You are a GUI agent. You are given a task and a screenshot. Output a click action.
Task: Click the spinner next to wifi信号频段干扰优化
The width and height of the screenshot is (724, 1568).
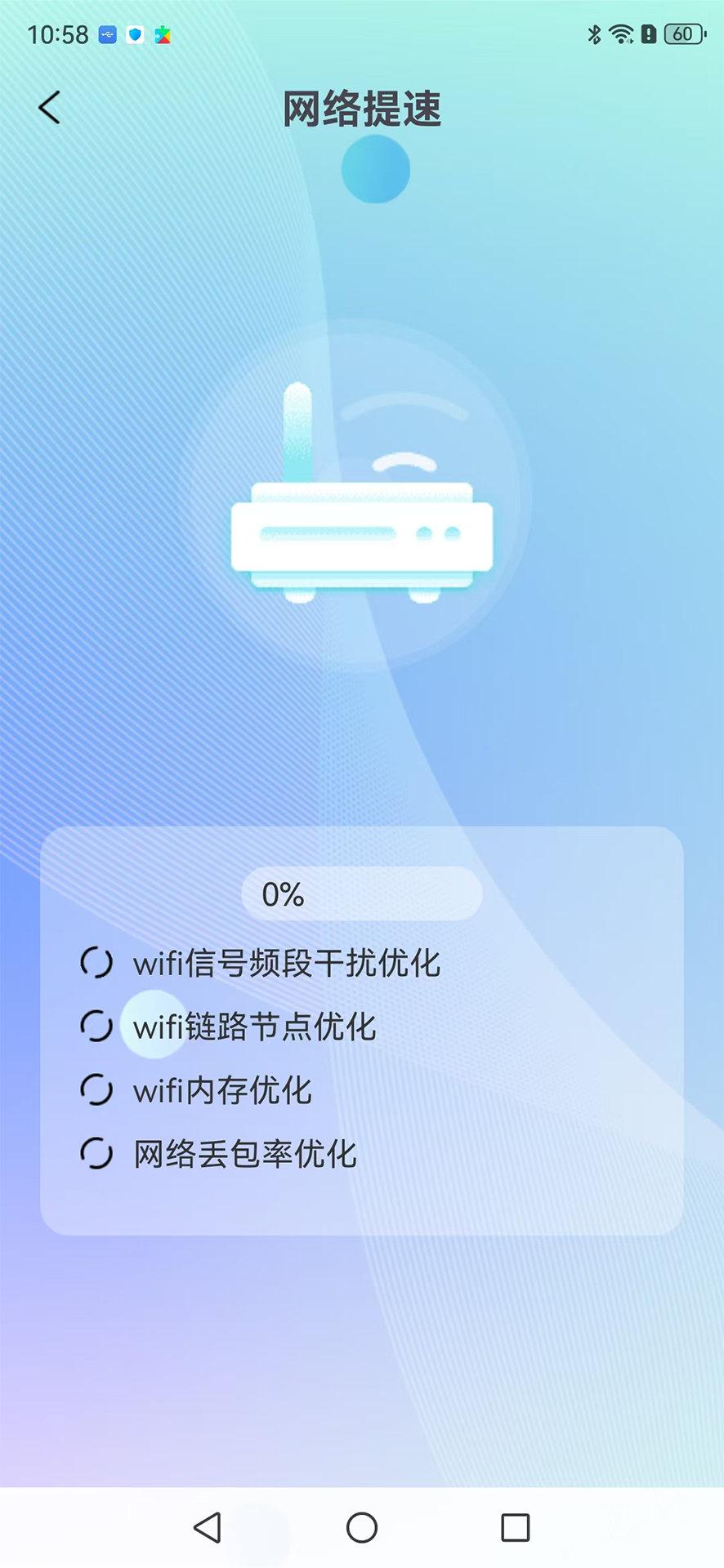pyautogui.click(x=96, y=963)
